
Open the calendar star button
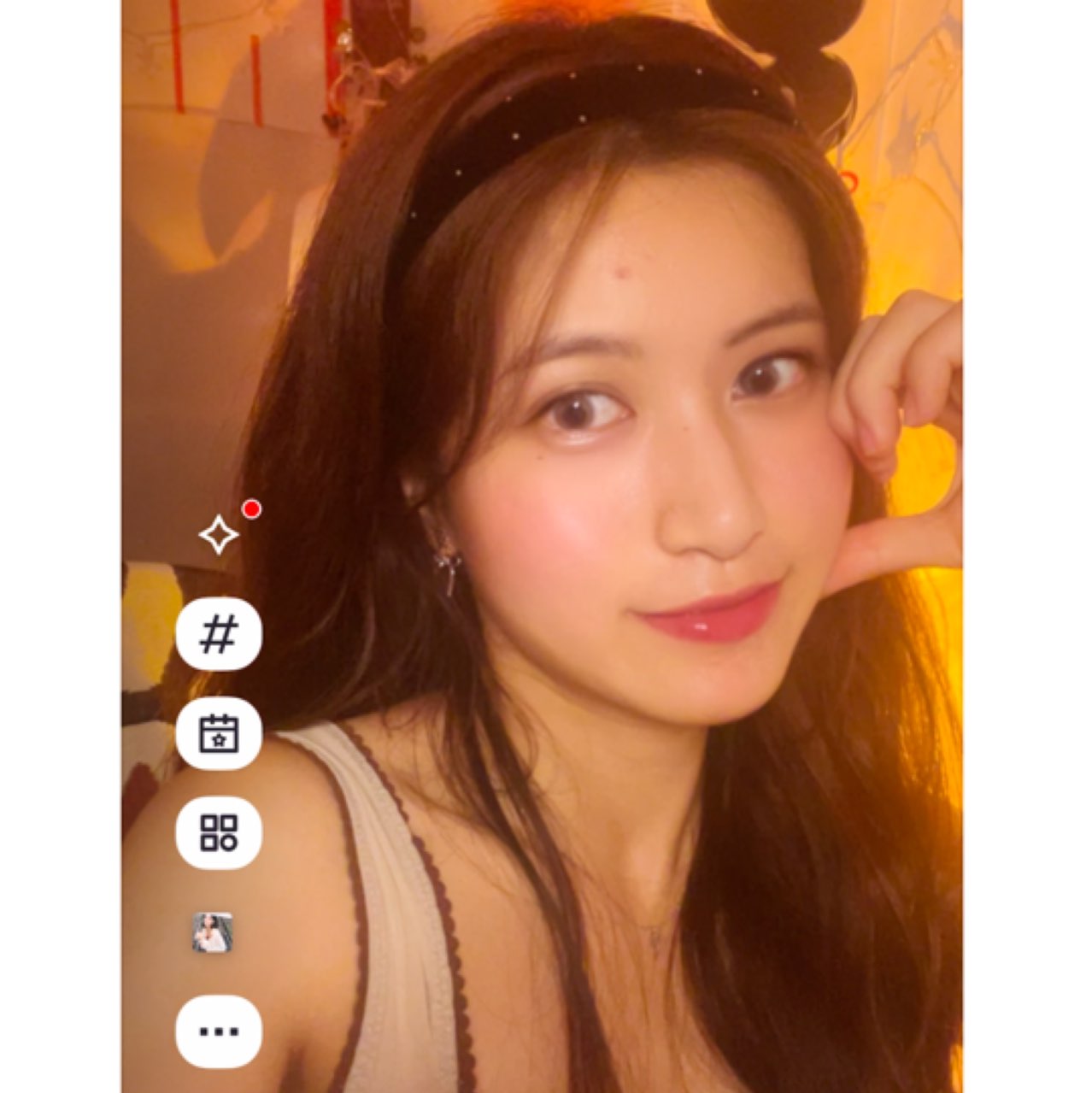[x=219, y=734]
